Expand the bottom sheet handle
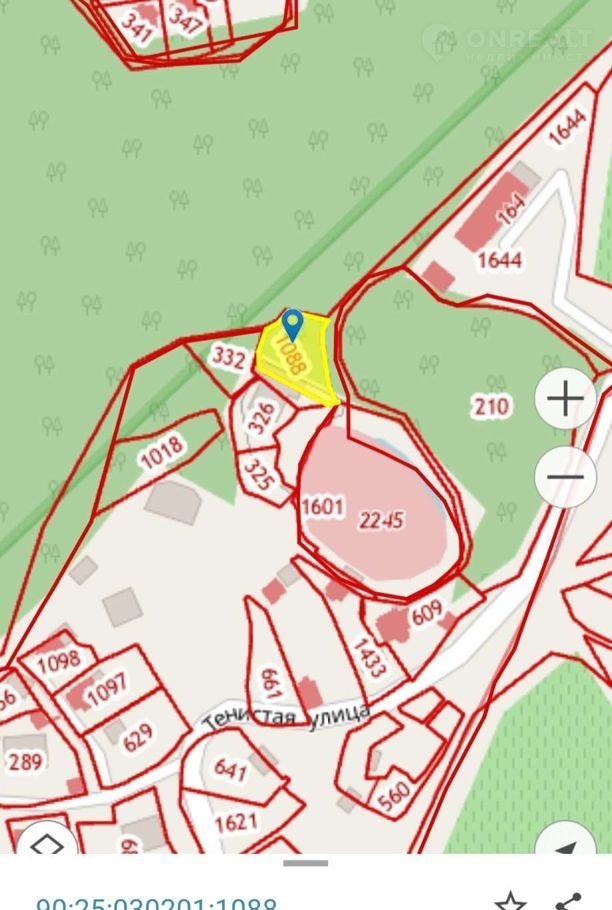 point(305,863)
